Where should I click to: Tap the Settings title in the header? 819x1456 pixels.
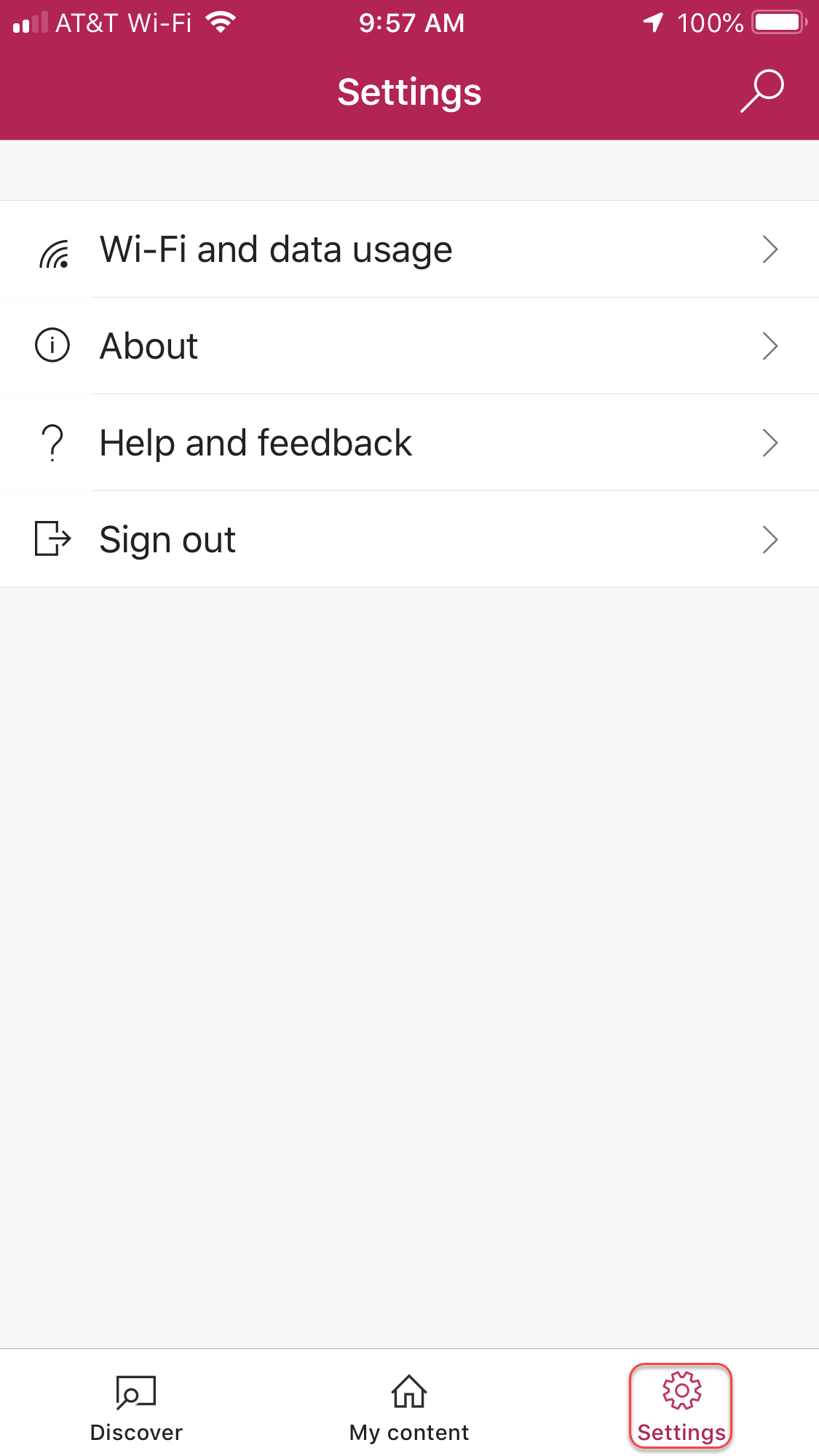point(409,92)
